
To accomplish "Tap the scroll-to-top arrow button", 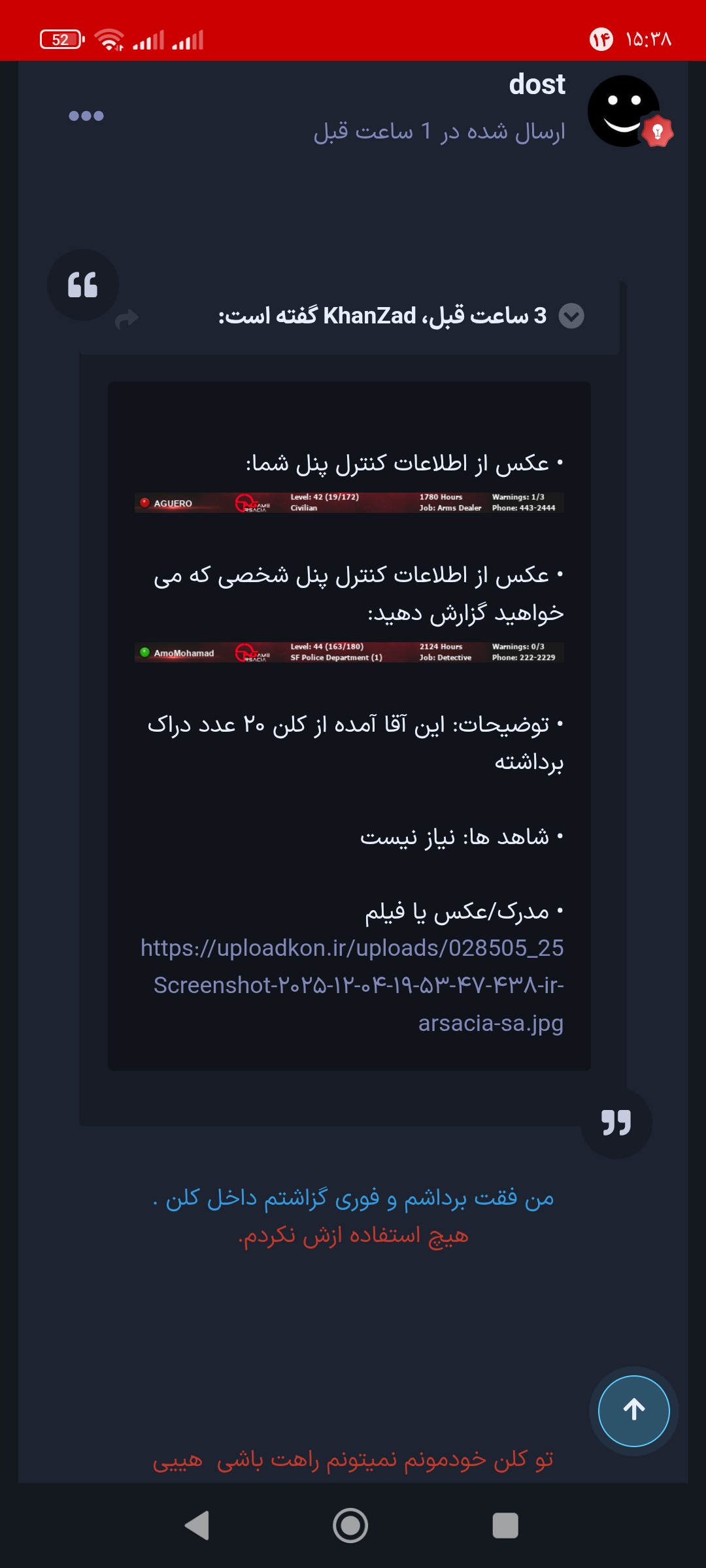I will pyautogui.click(x=633, y=1411).
